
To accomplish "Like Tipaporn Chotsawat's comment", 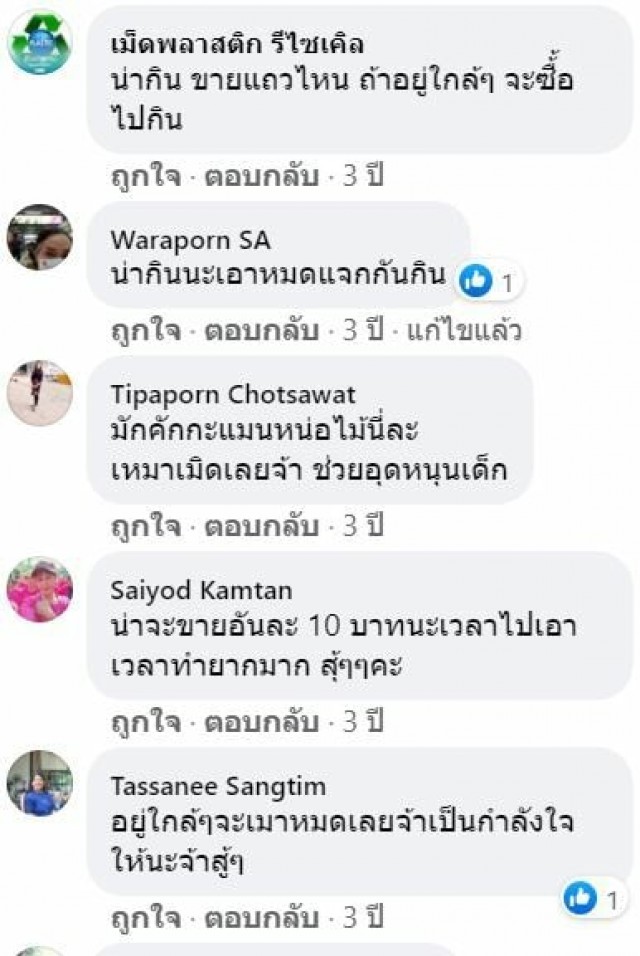I will pos(145,525).
